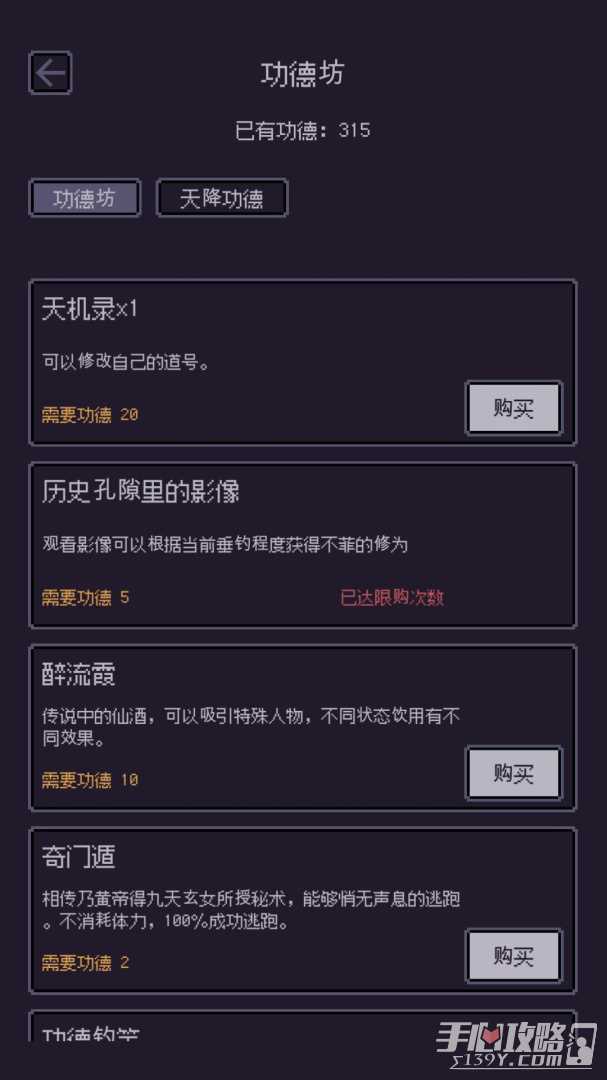This screenshot has width=607, height=1080.
Task: Buy the 奇门遁 escape skill
Action: pyautogui.click(x=514, y=956)
